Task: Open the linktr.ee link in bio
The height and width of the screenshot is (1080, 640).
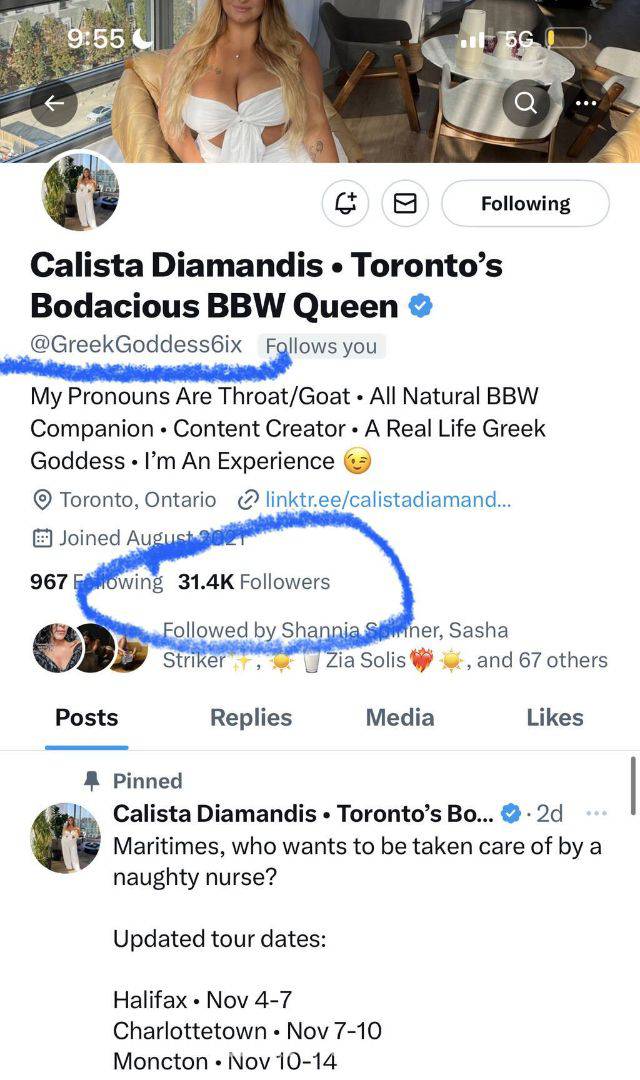Action: click(x=386, y=500)
